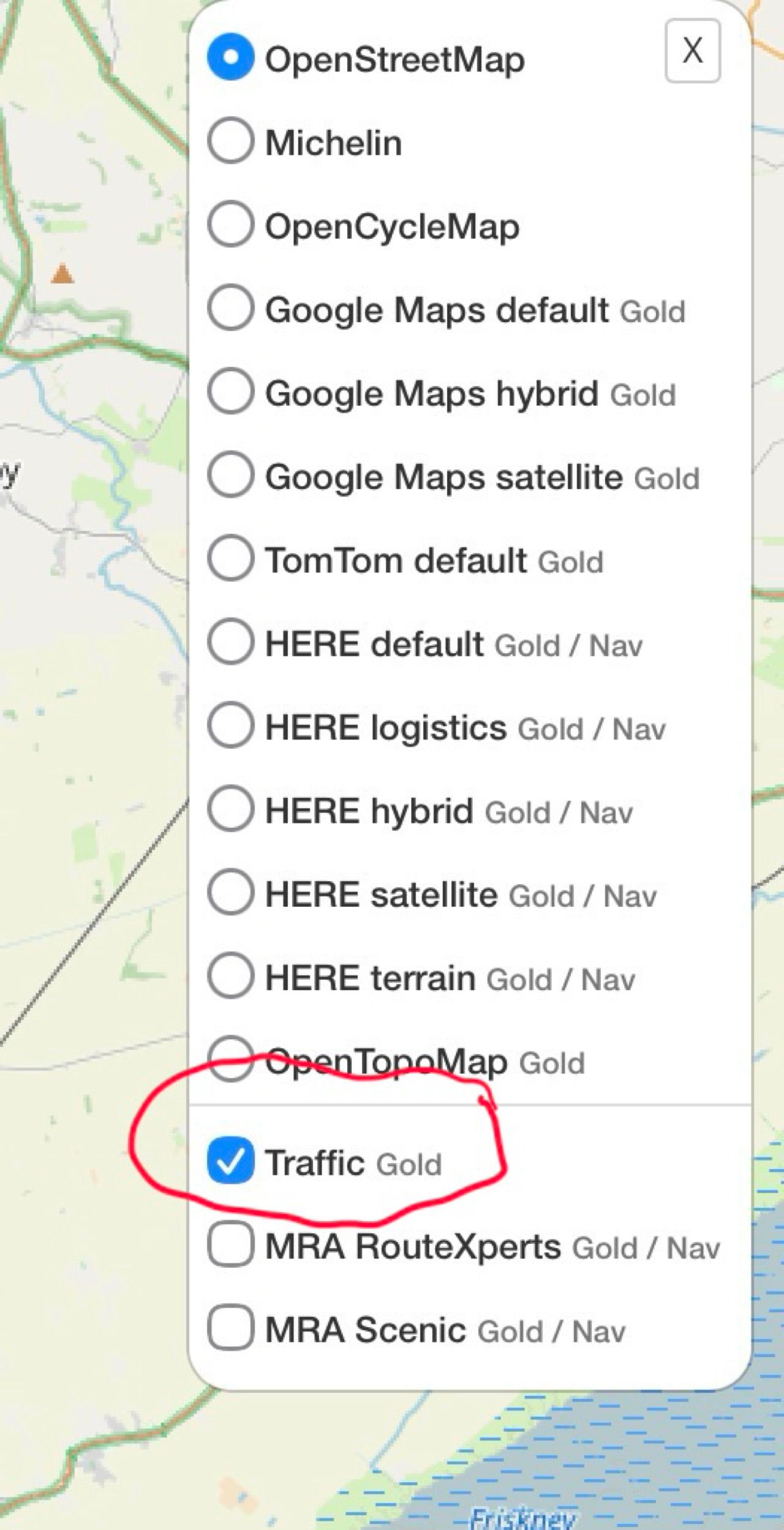
Task: Choose Google Maps hybrid
Action: [230, 391]
